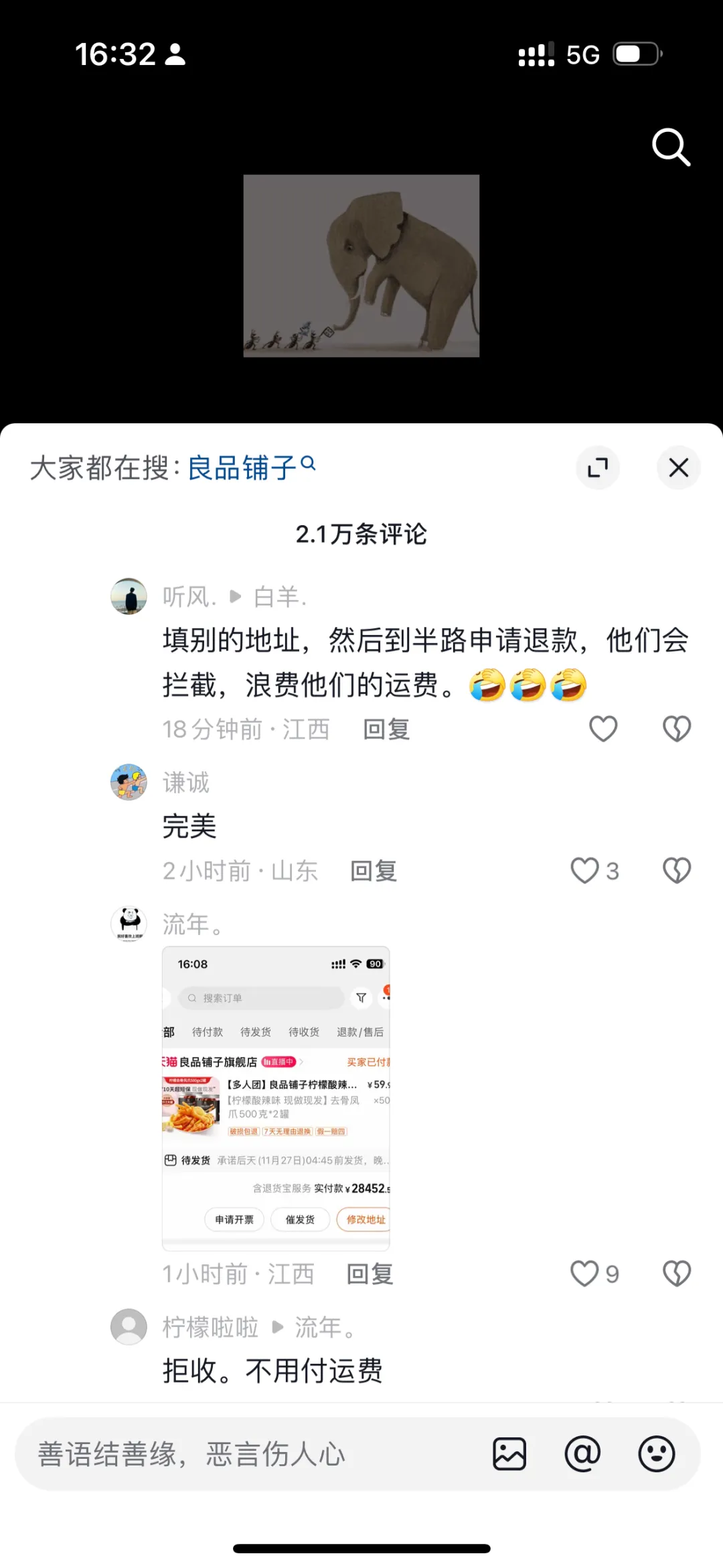
Task: Attach an image to your comment
Action: point(509,1454)
